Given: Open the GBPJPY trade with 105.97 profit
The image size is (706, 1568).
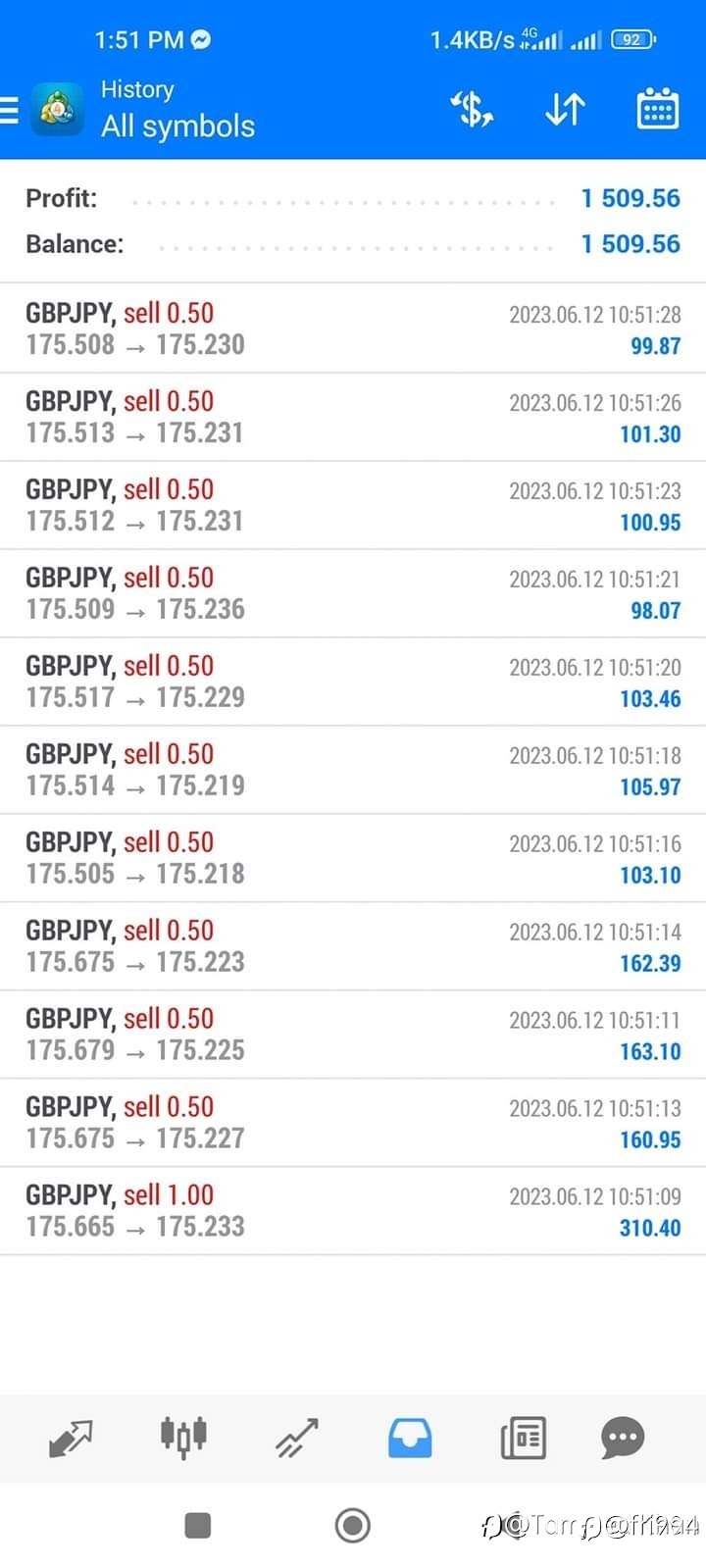Looking at the screenshot, I should (353, 770).
